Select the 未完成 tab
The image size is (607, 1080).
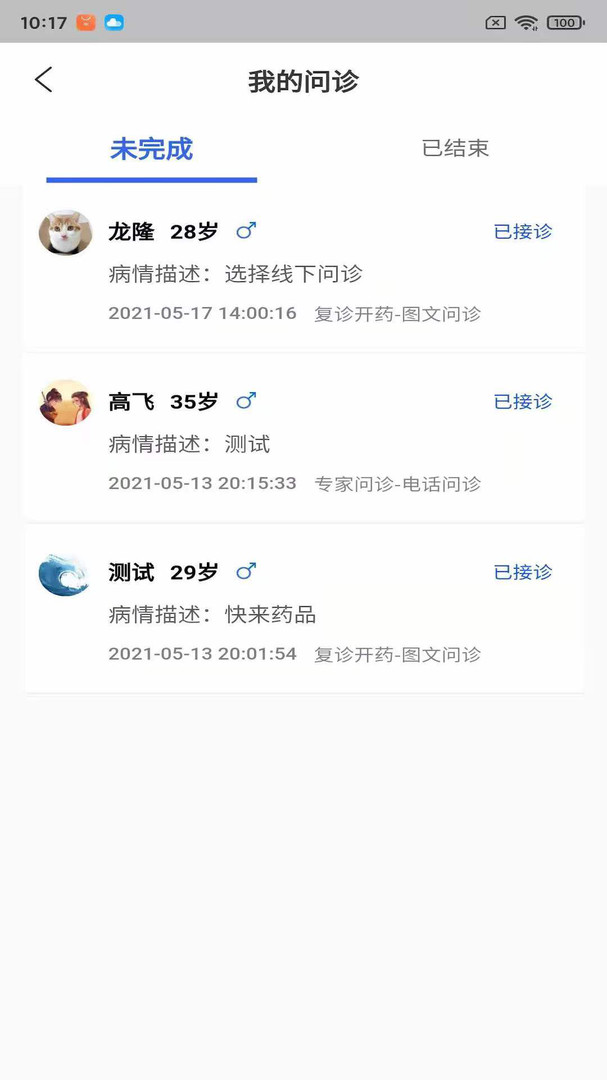(151, 149)
